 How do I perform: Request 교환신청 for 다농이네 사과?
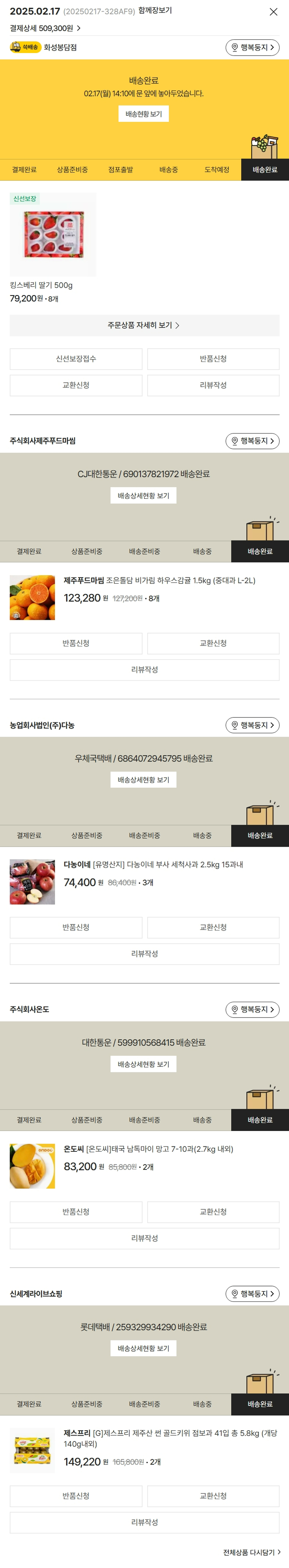point(213,927)
